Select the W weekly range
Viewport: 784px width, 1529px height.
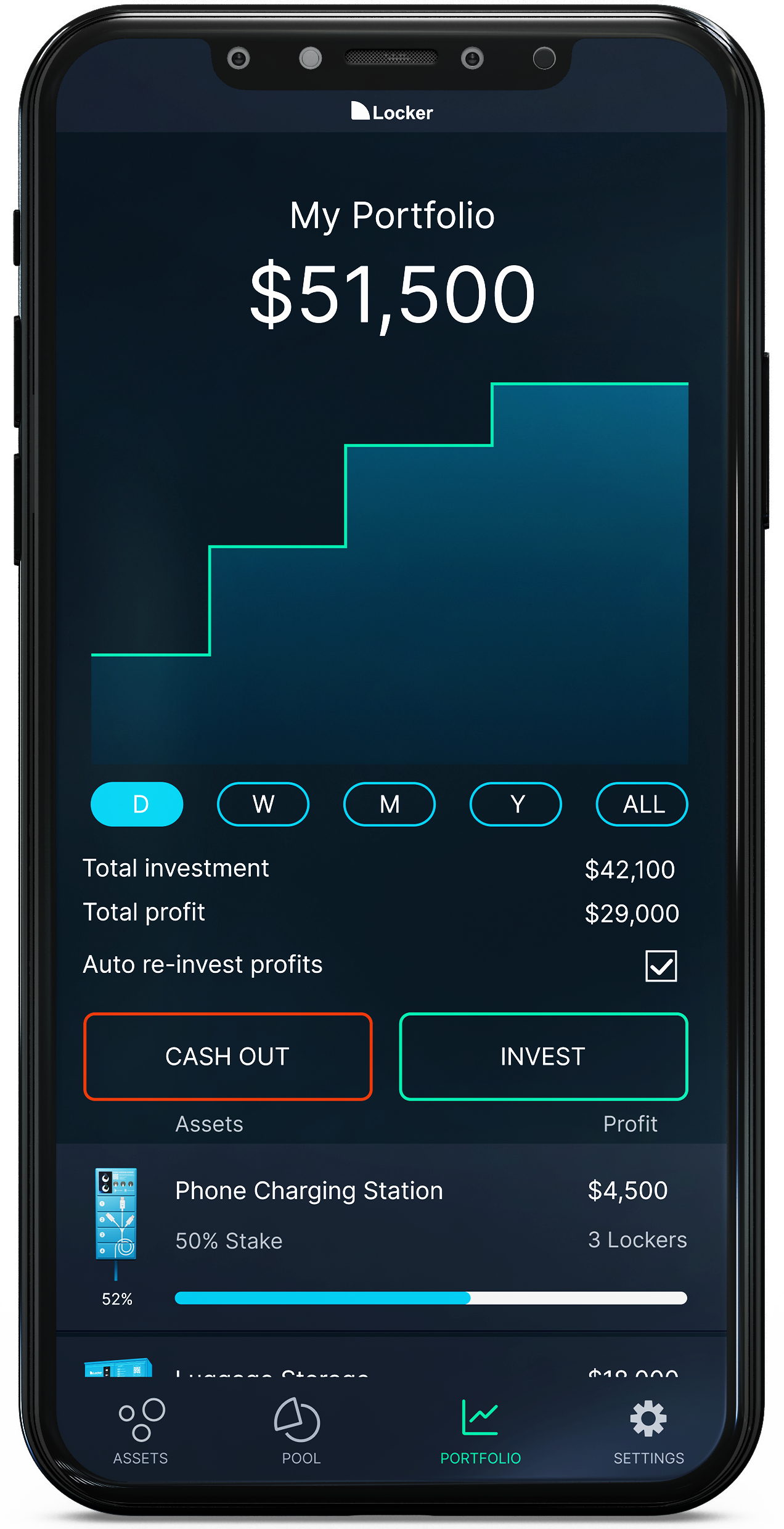click(x=263, y=804)
